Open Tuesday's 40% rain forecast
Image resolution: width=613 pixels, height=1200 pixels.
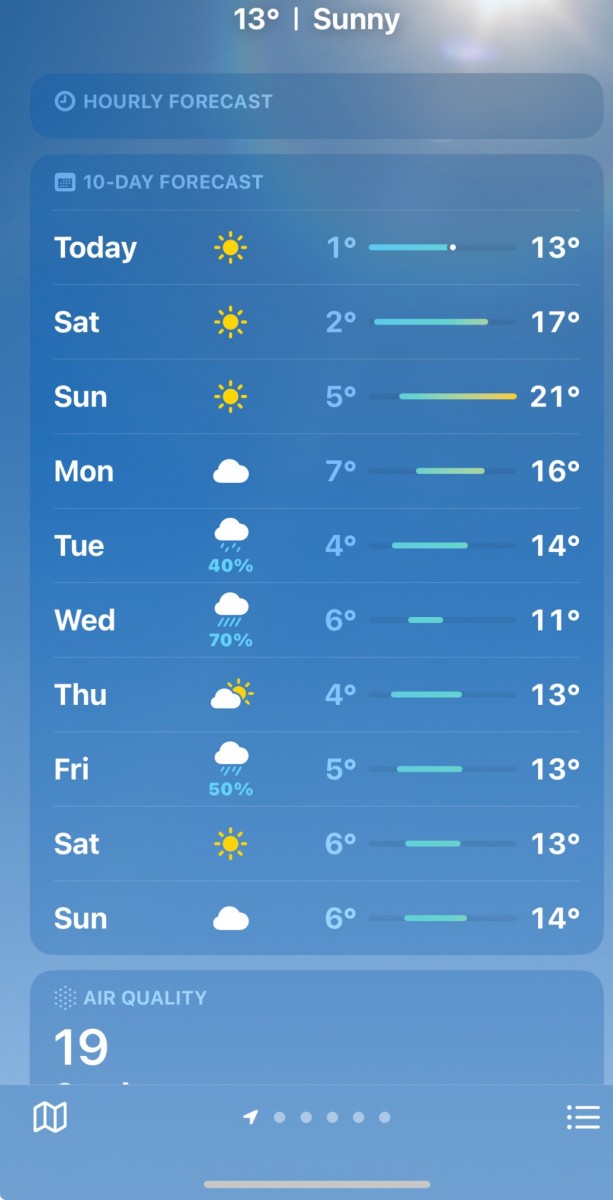coord(316,546)
